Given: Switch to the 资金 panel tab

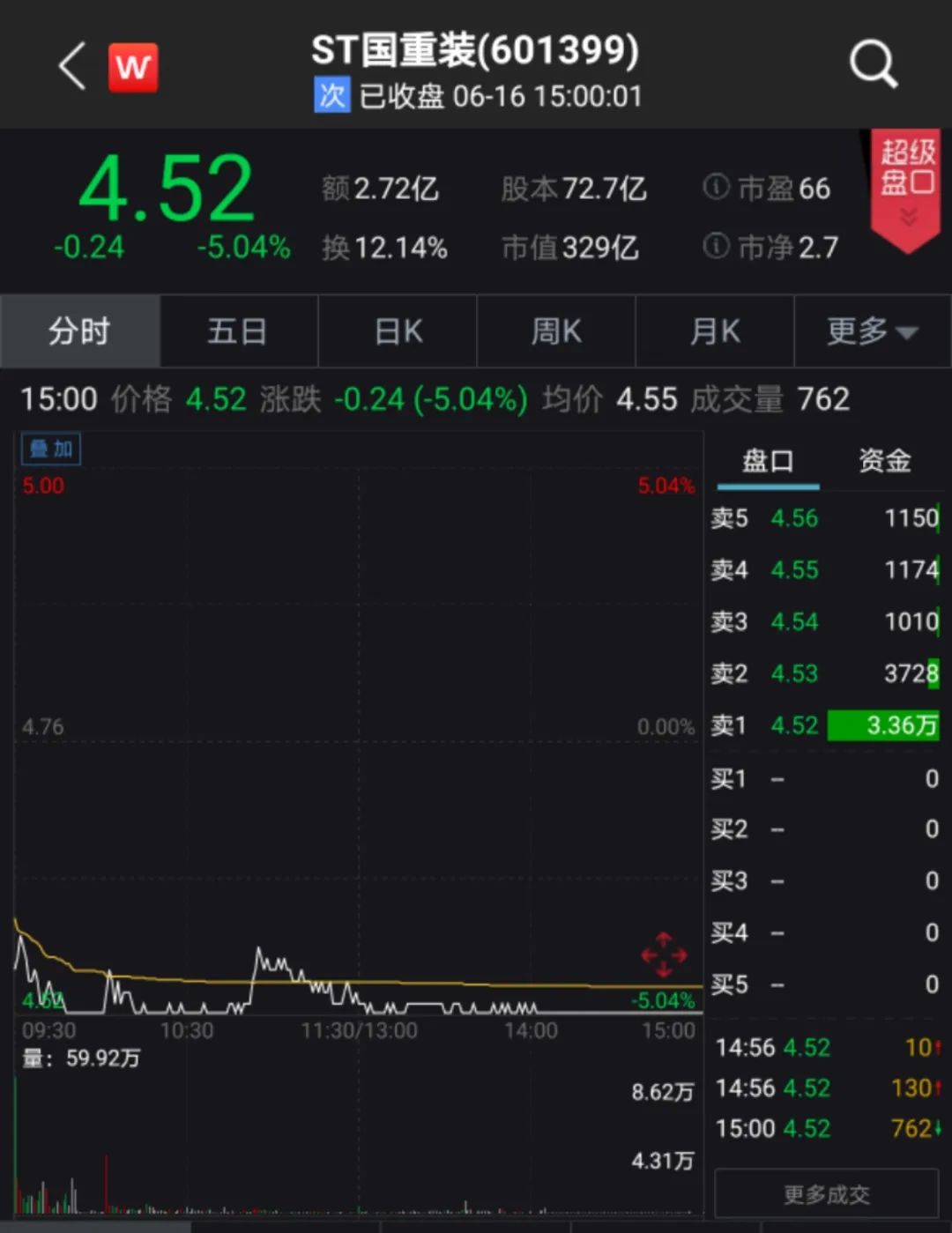Looking at the screenshot, I should [884, 462].
